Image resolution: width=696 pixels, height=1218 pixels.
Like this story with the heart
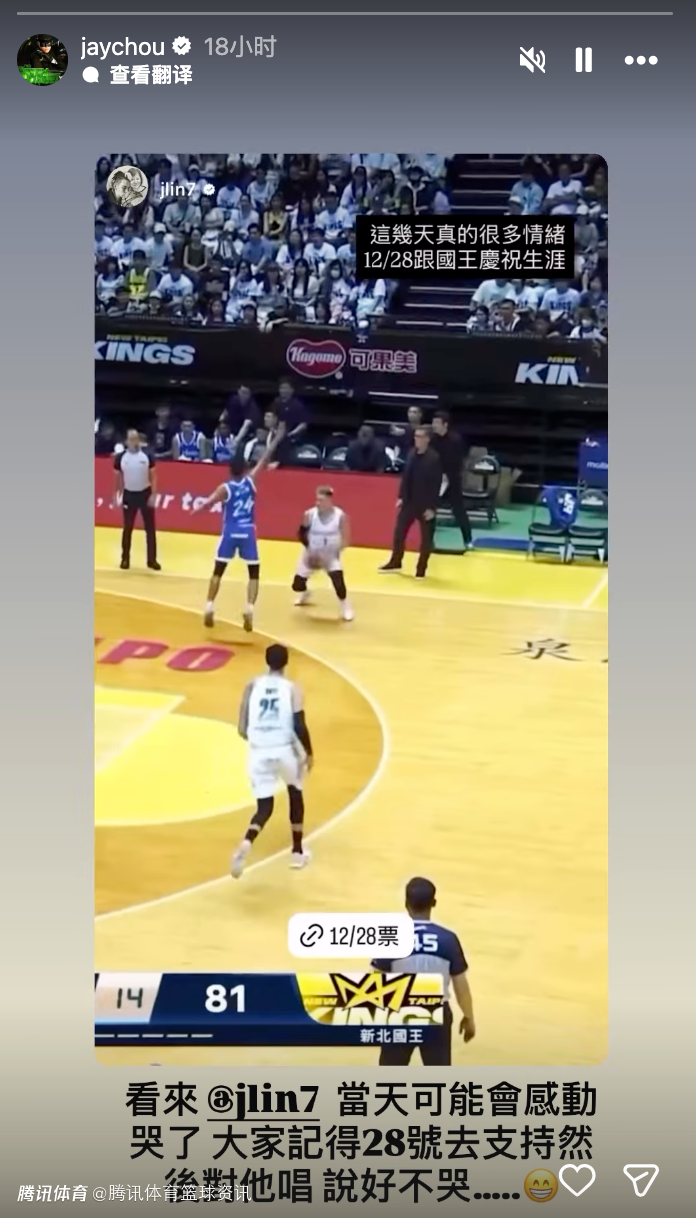[x=578, y=1180]
